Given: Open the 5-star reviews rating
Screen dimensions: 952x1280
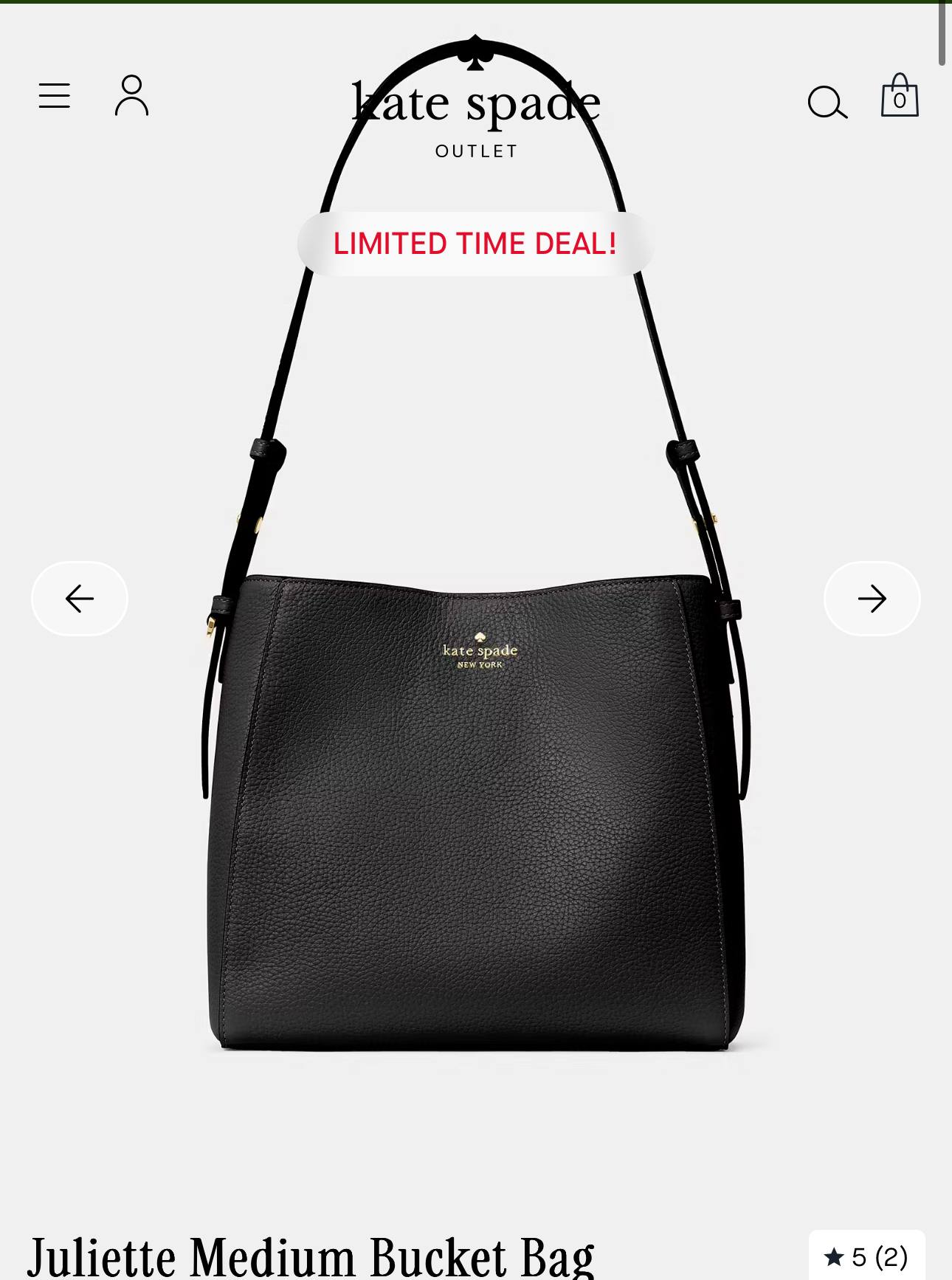Looking at the screenshot, I should tap(866, 1256).
